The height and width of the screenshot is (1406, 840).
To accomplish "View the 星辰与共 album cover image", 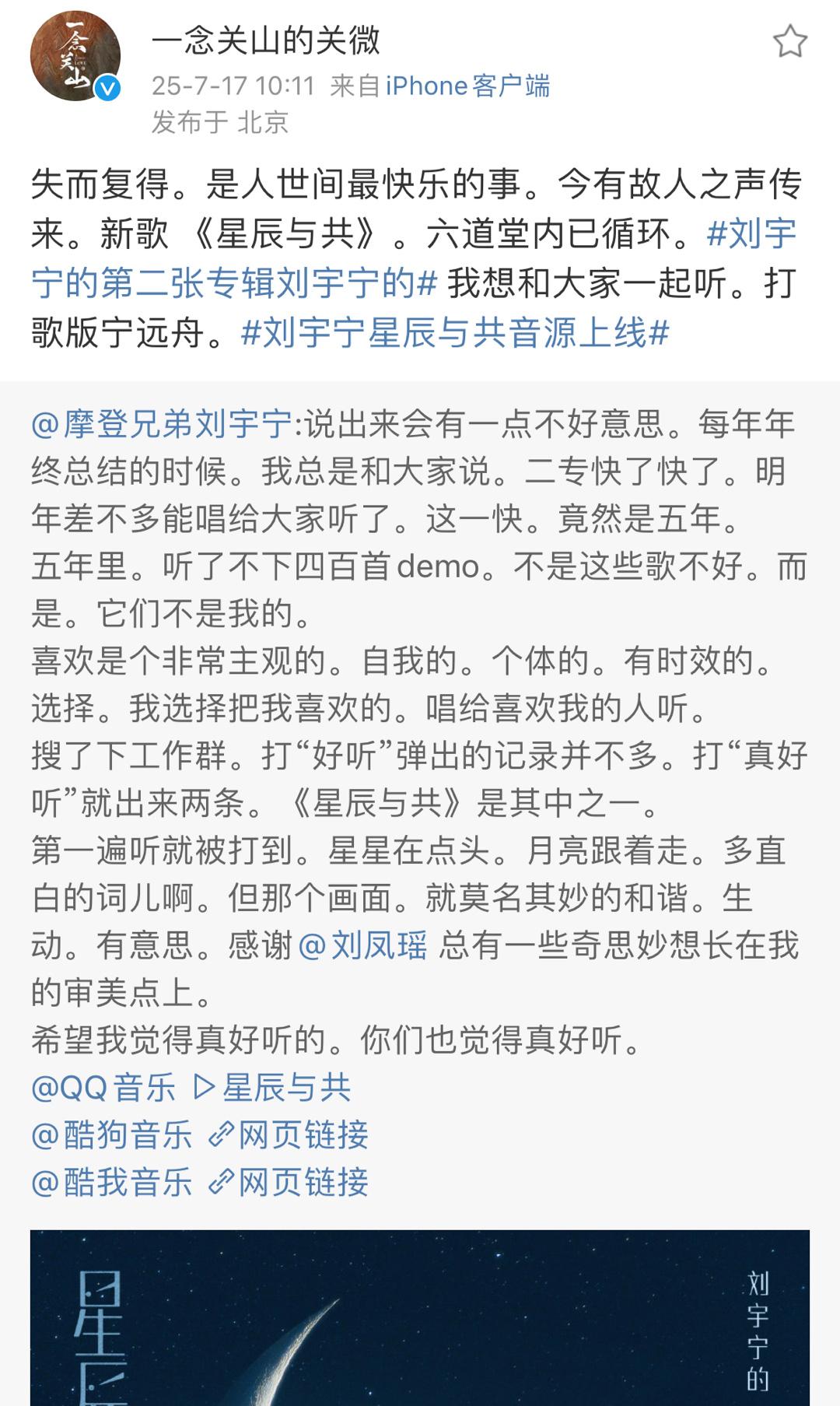I will click(x=420, y=1317).
